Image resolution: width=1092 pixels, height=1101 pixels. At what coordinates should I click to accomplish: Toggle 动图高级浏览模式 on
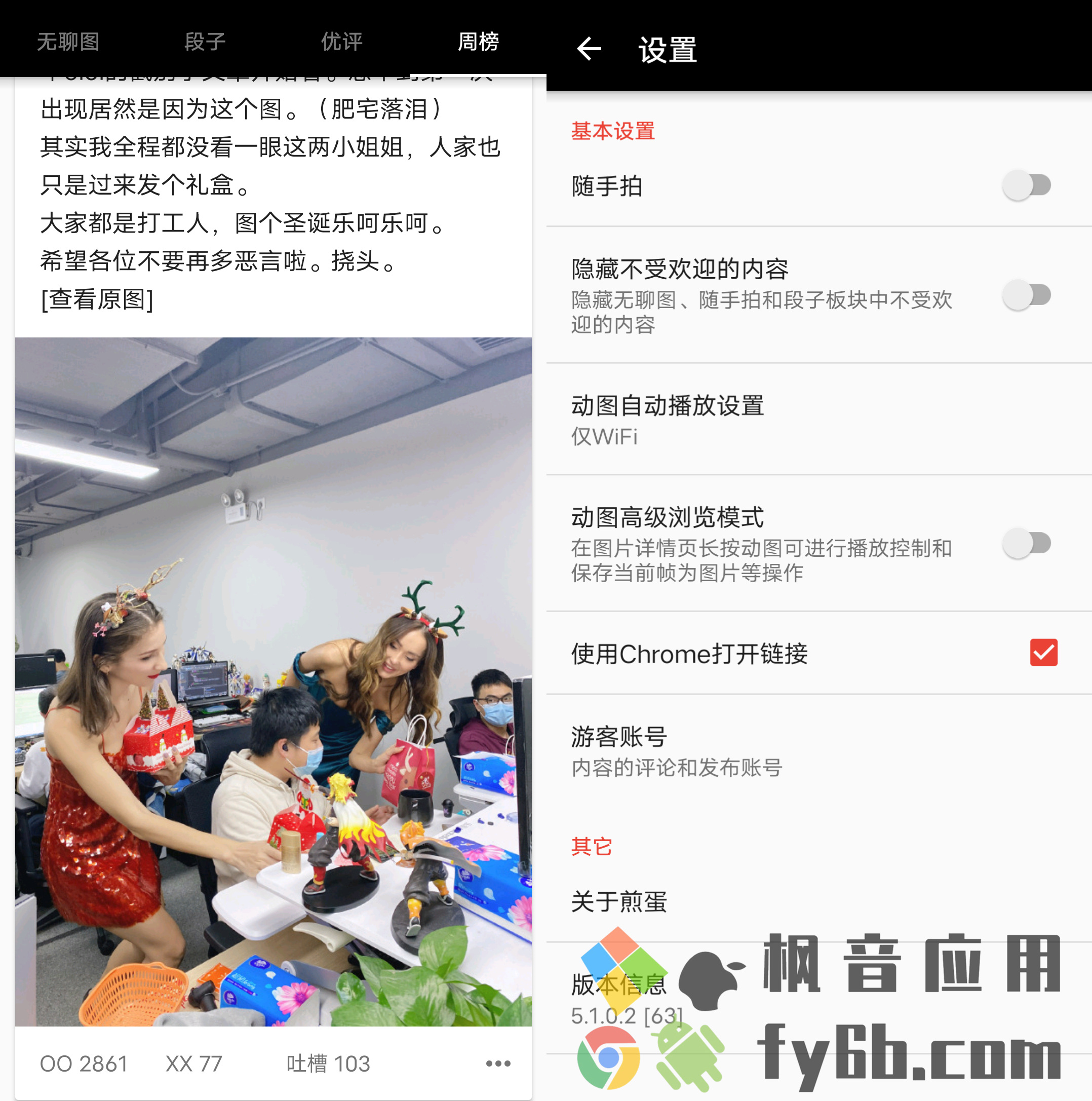point(1027,543)
